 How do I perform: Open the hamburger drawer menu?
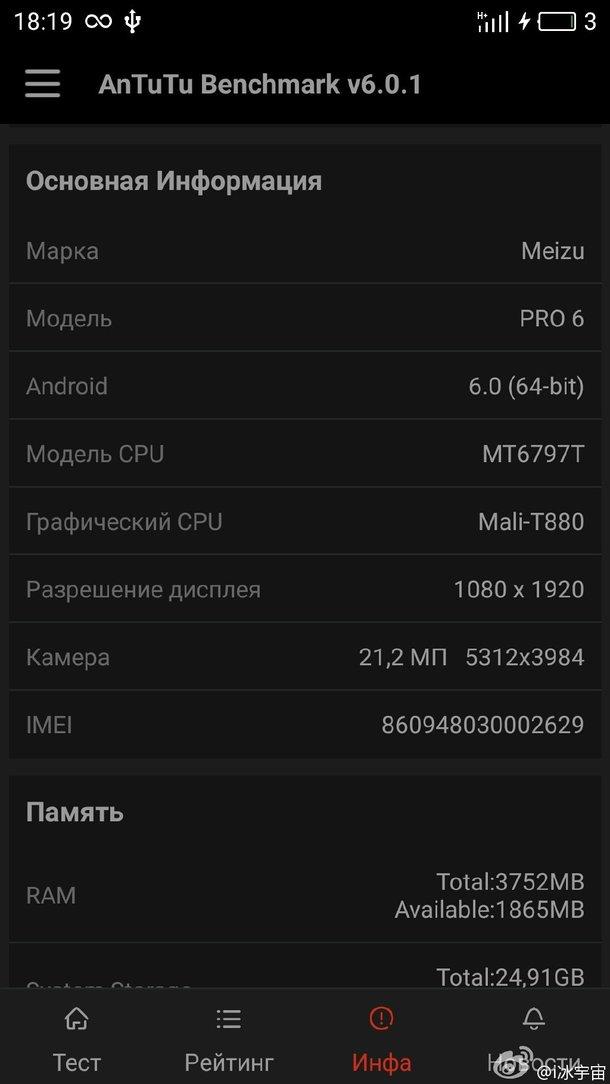(43, 84)
